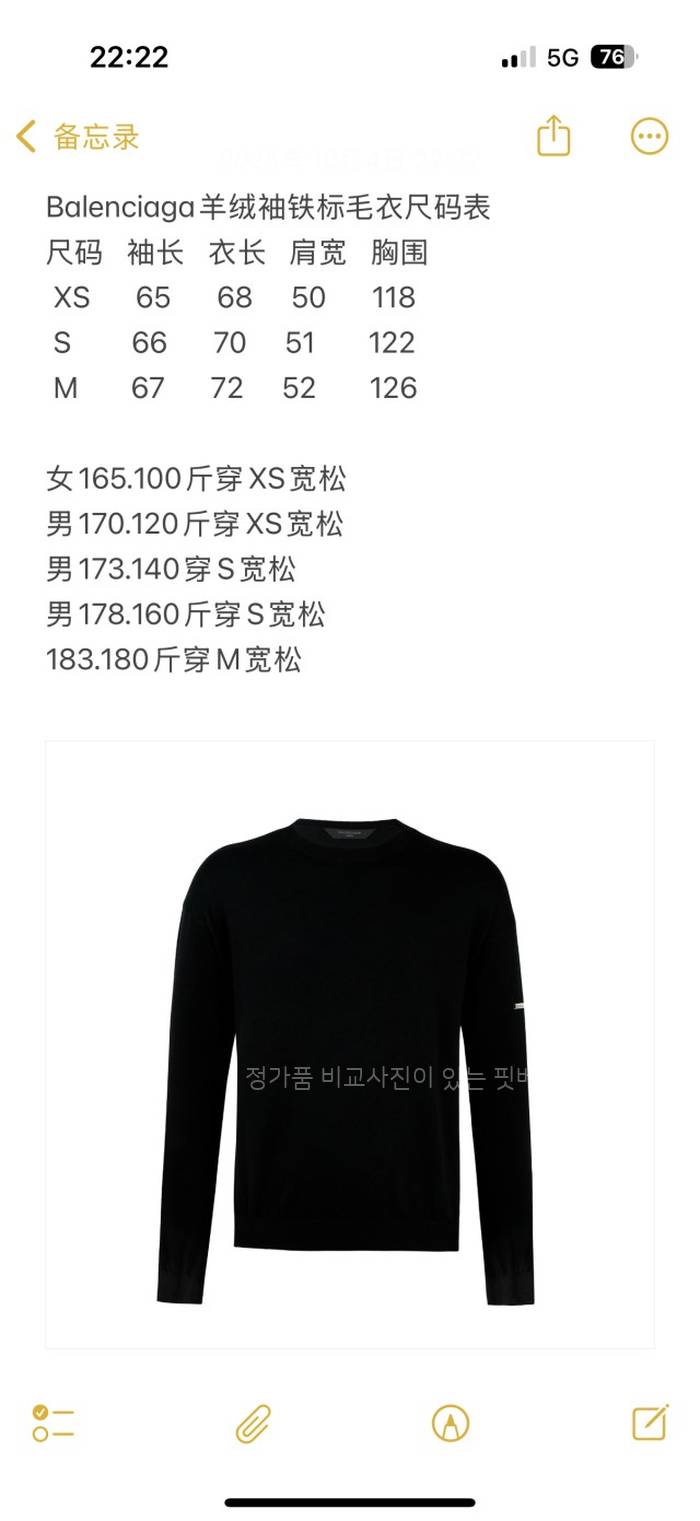Image resolution: width=700 pixels, height=1521 pixels.
Task: Tap the paperclip attachment icon
Action: click(x=253, y=1422)
